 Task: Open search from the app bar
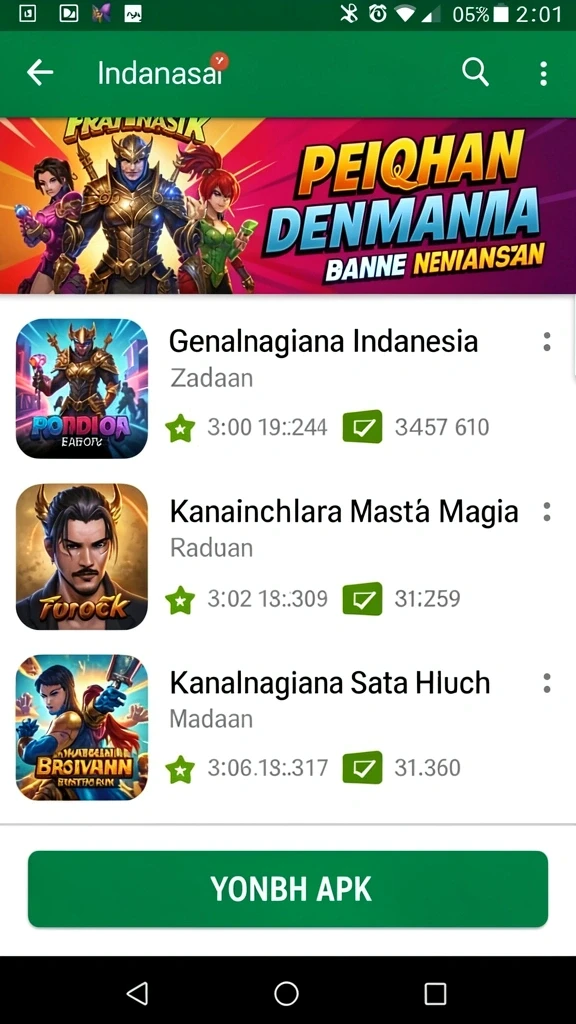pyautogui.click(x=475, y=72)
